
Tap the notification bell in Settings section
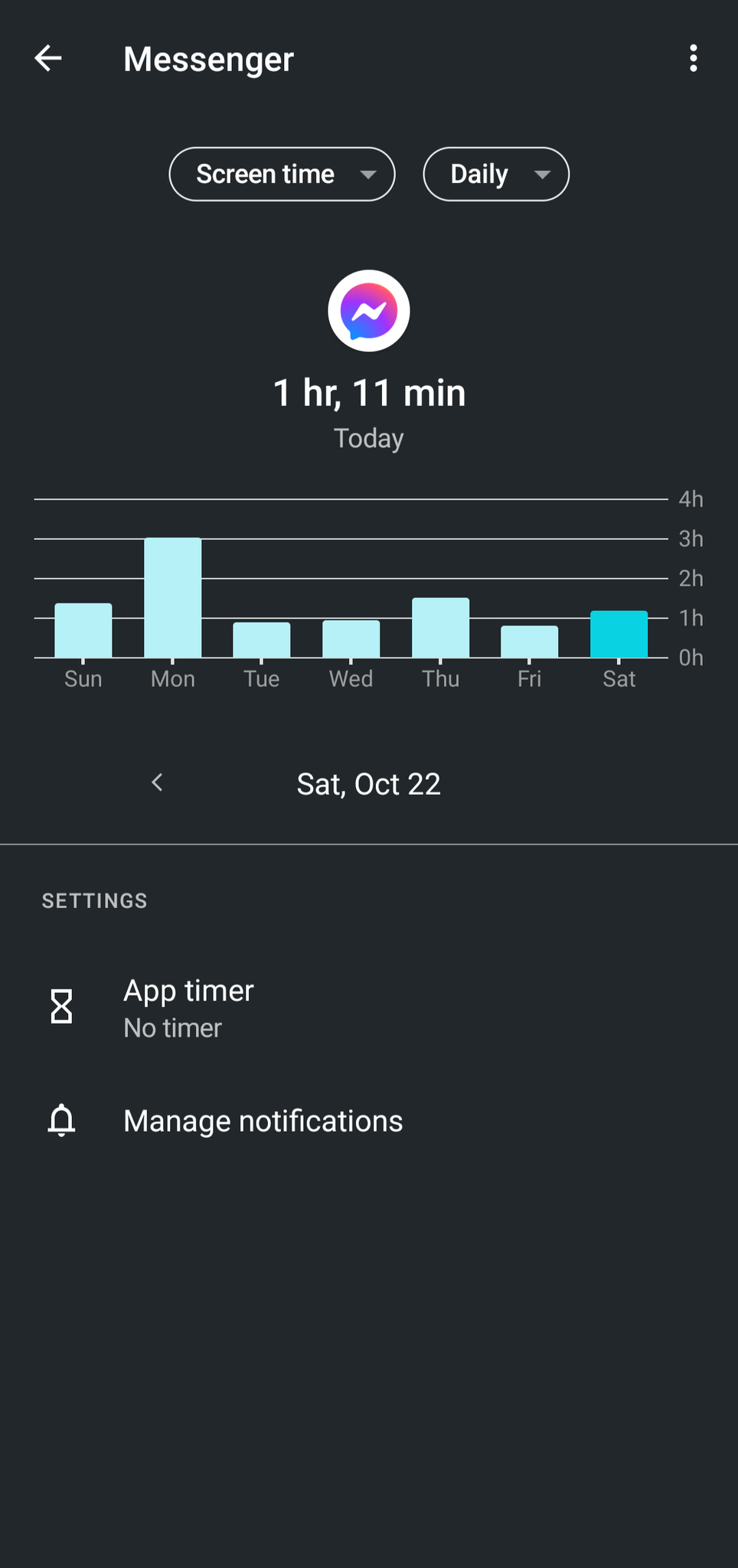coord(61,1120)
